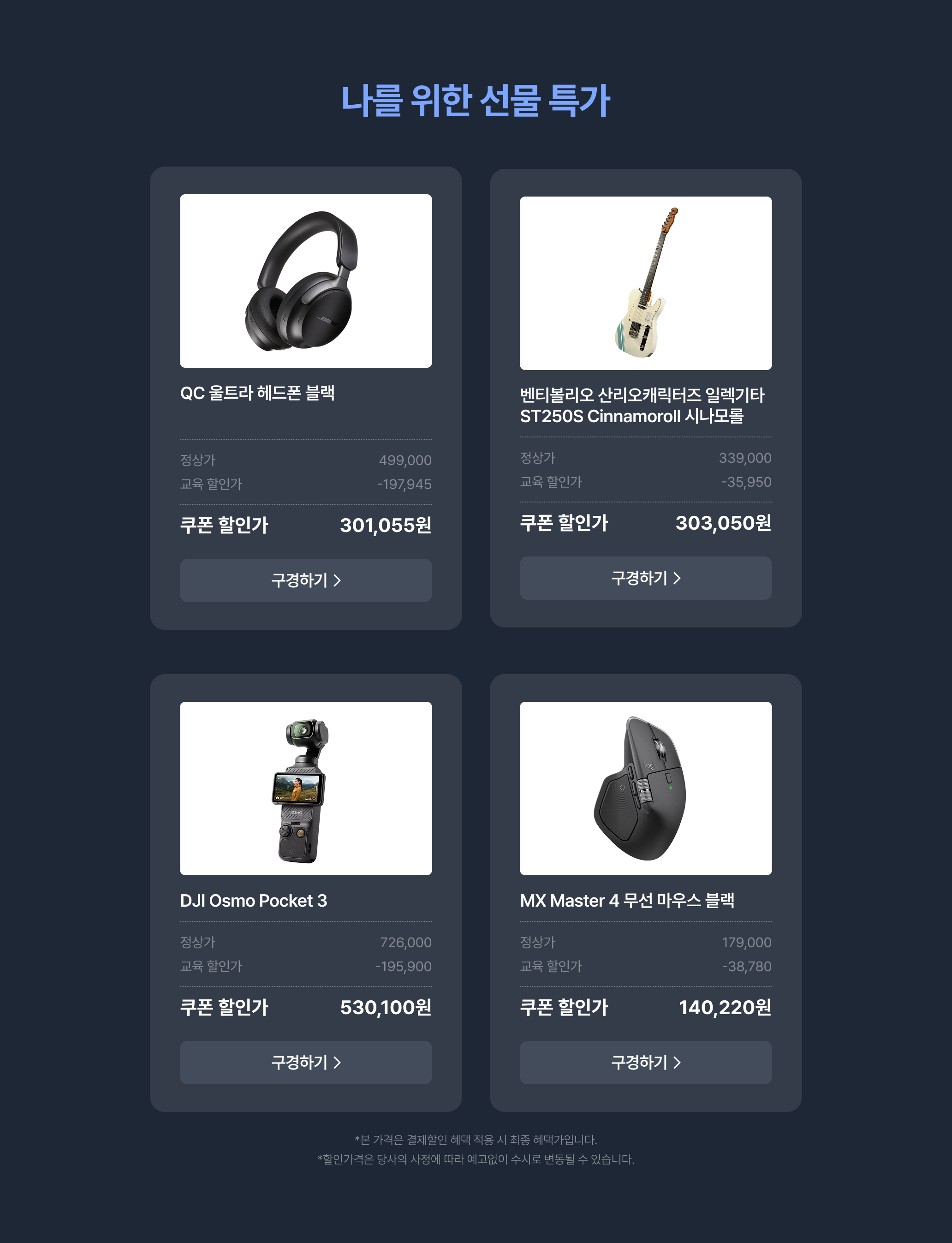952x1243 pixels.
Task: Open the DJI Osmo Pocket 3 product image
Action: coord(305,788)
